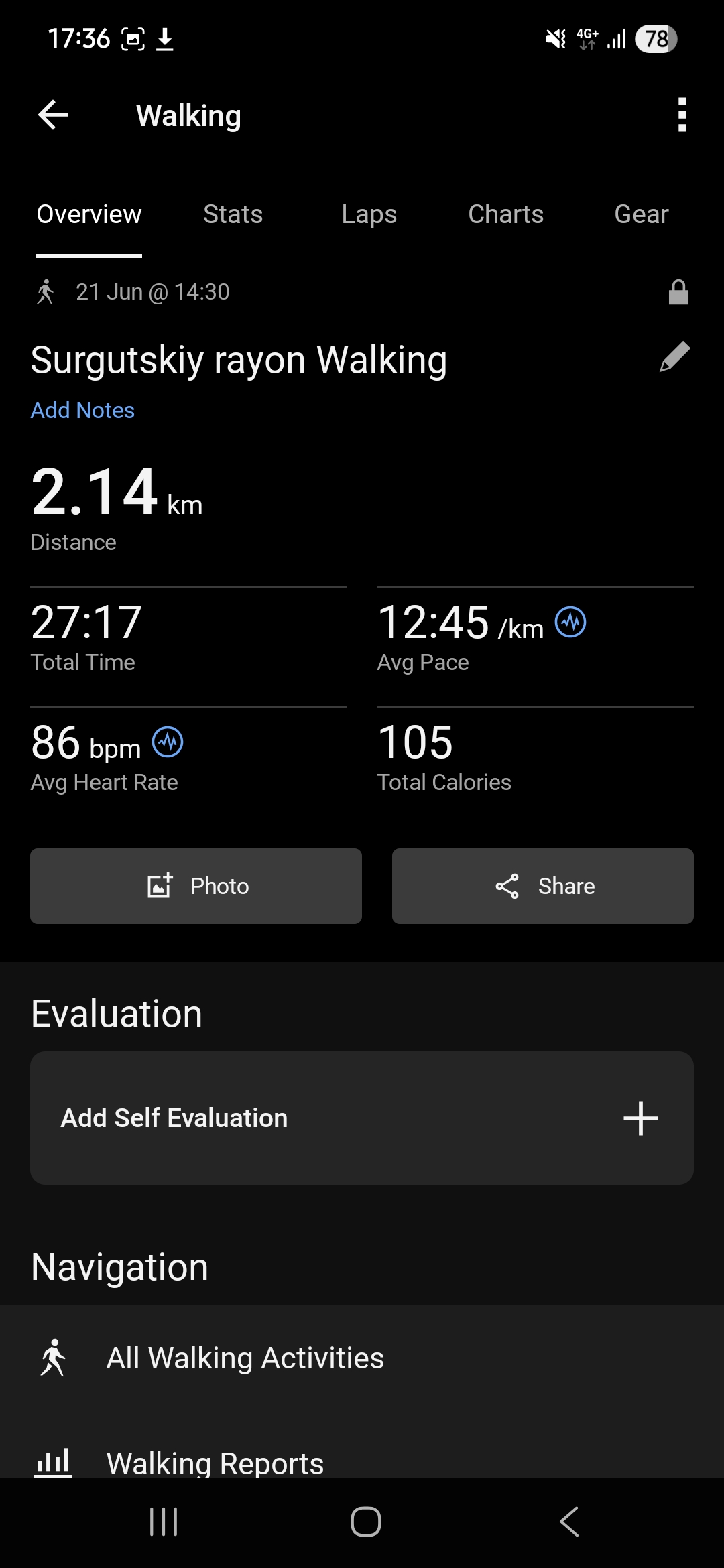Viewport: 724px width, 1568px height.
Task: Tap the privacy lock icon
Action: [x=678, y=292]
